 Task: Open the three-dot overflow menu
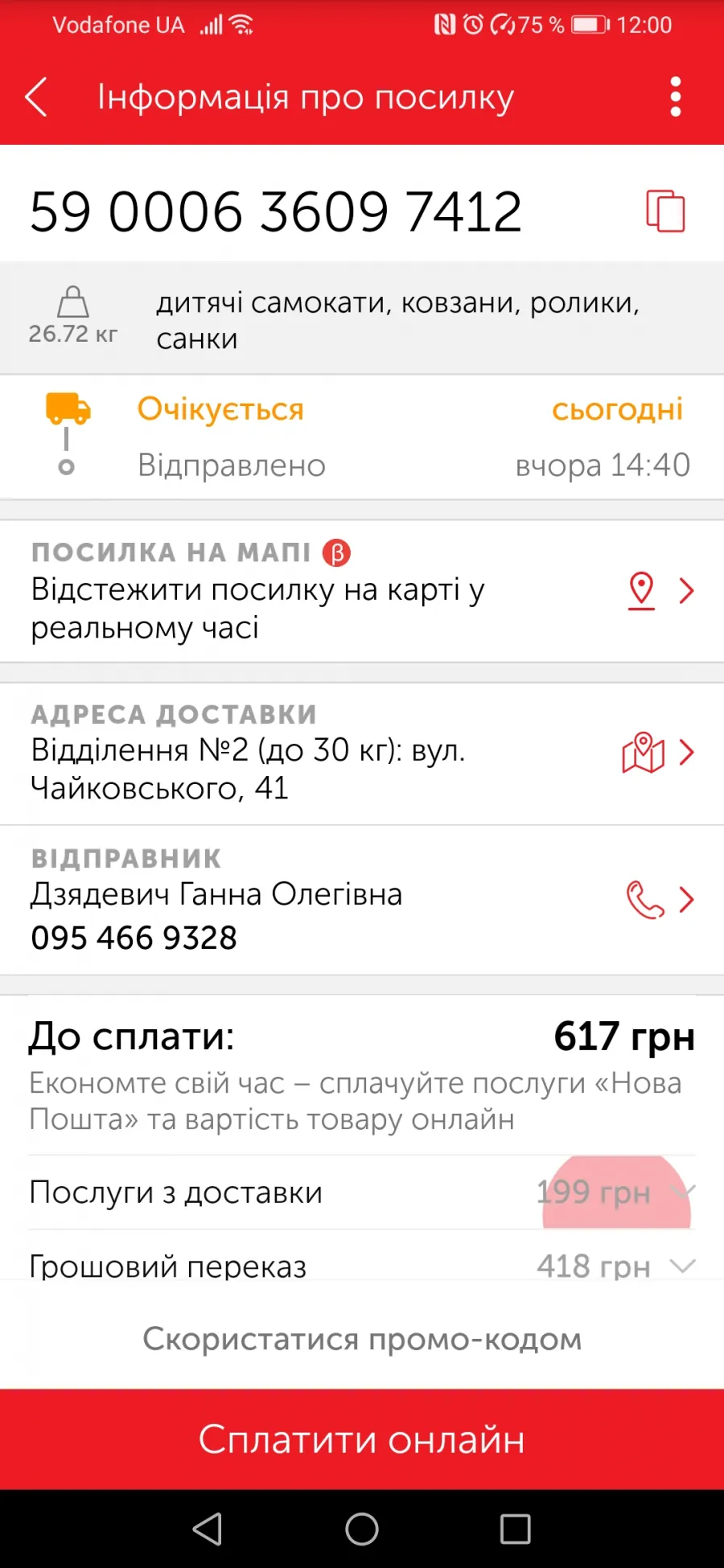click(676, 97)
